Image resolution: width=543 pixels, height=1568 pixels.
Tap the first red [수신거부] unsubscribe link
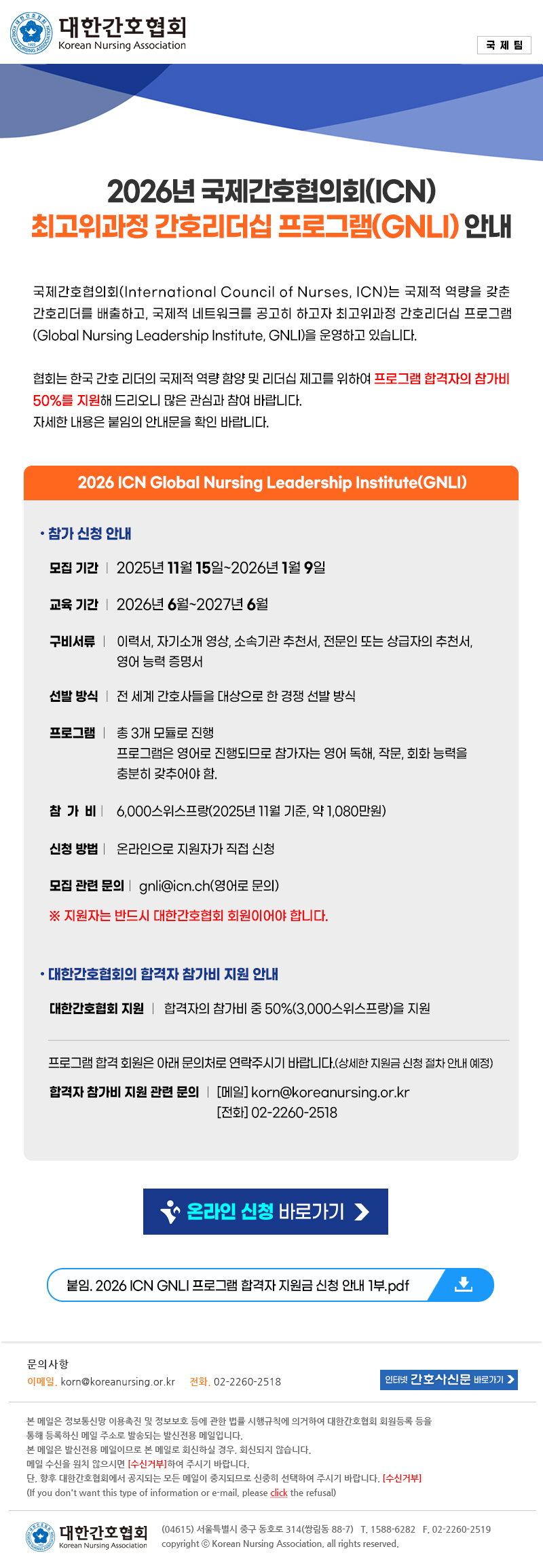tap(147, 1464)
